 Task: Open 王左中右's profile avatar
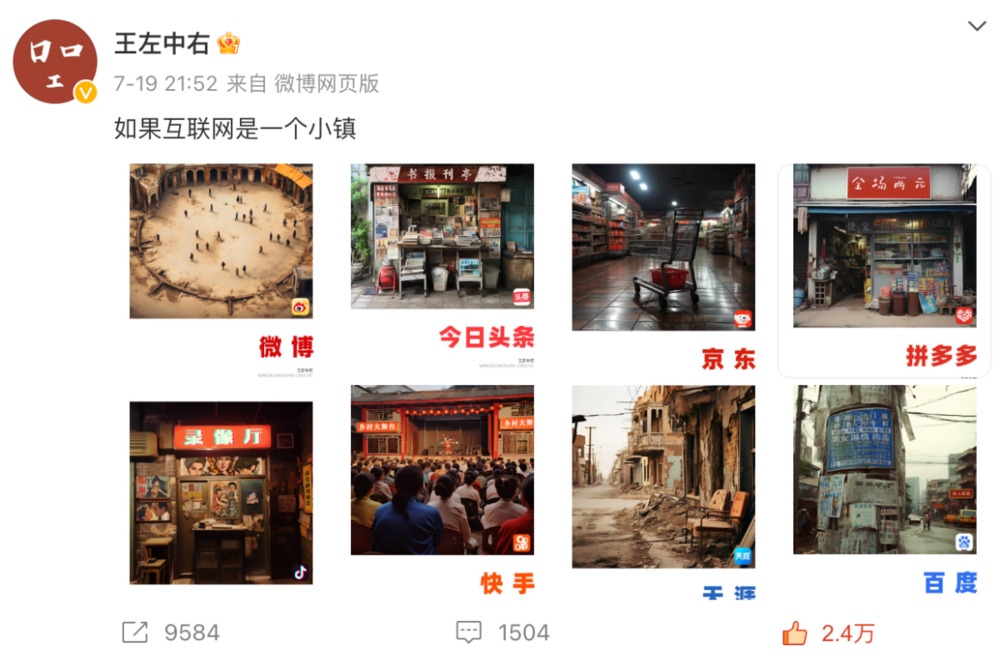click(x=54, y=61)
